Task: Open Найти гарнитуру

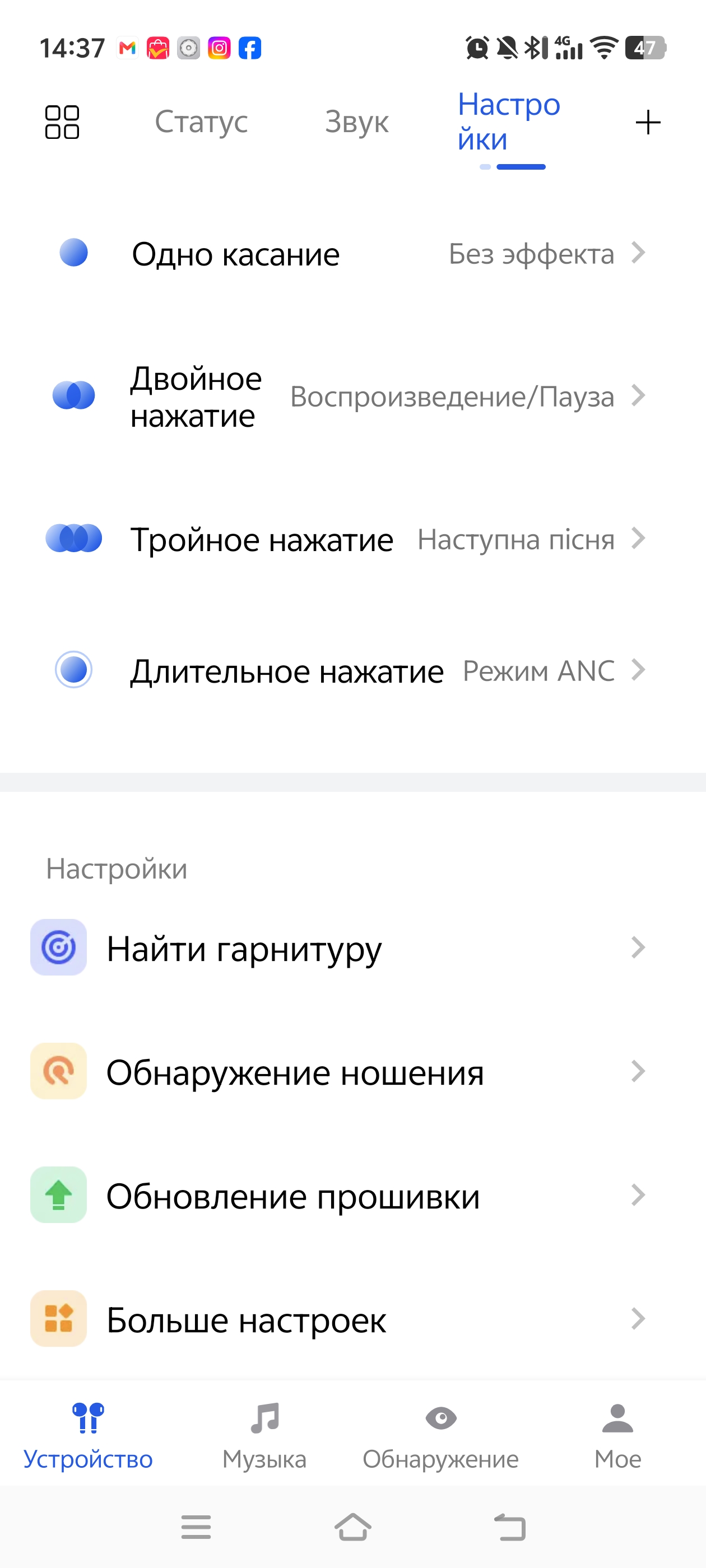Action: 354,948
